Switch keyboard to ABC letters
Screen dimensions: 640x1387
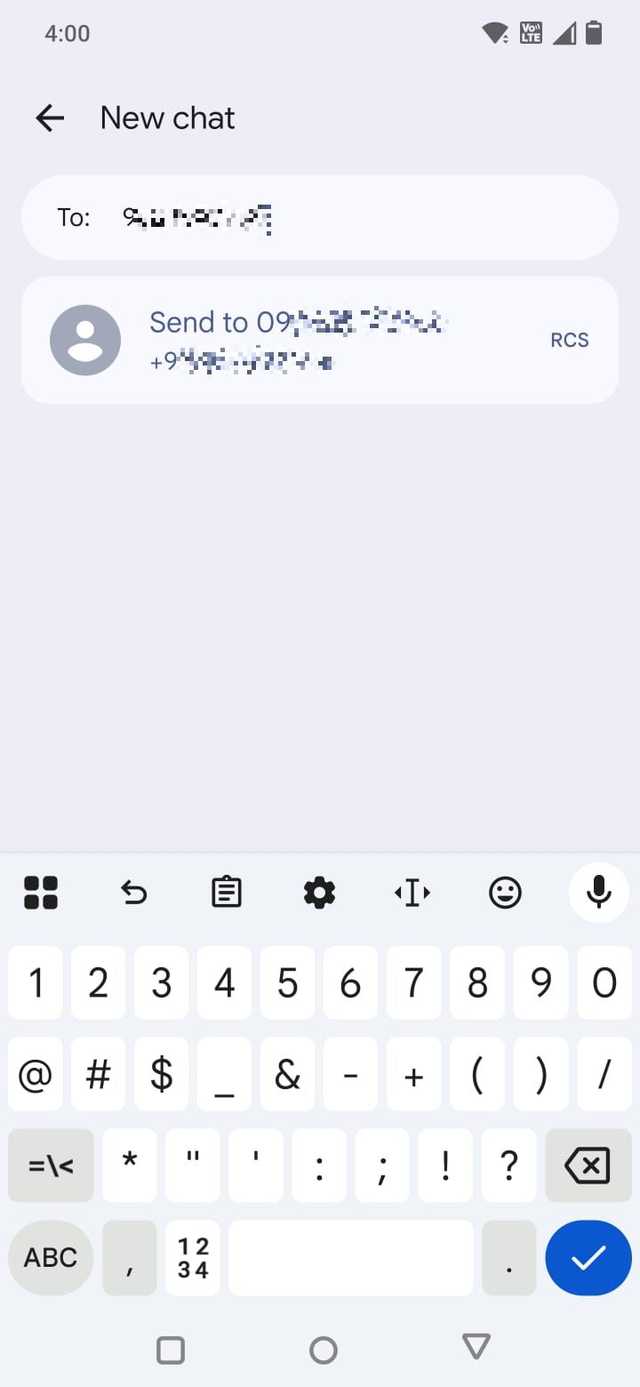pos(50,1257)
